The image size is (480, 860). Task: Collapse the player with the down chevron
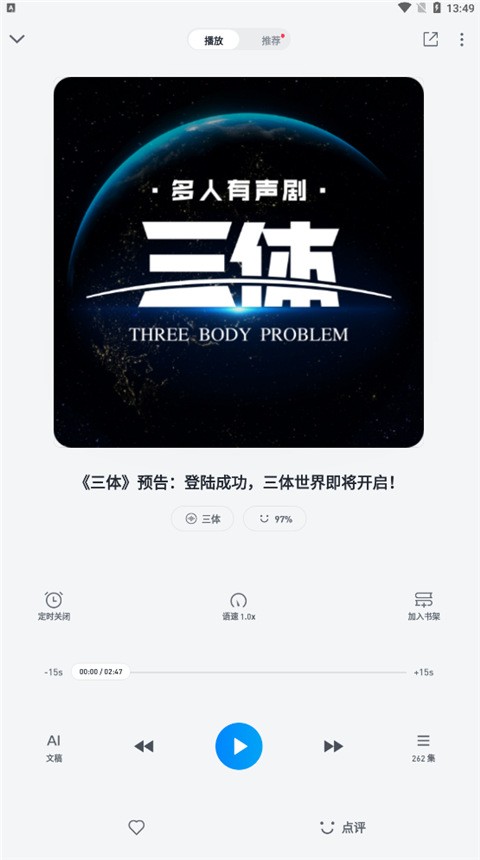point(17,39)
